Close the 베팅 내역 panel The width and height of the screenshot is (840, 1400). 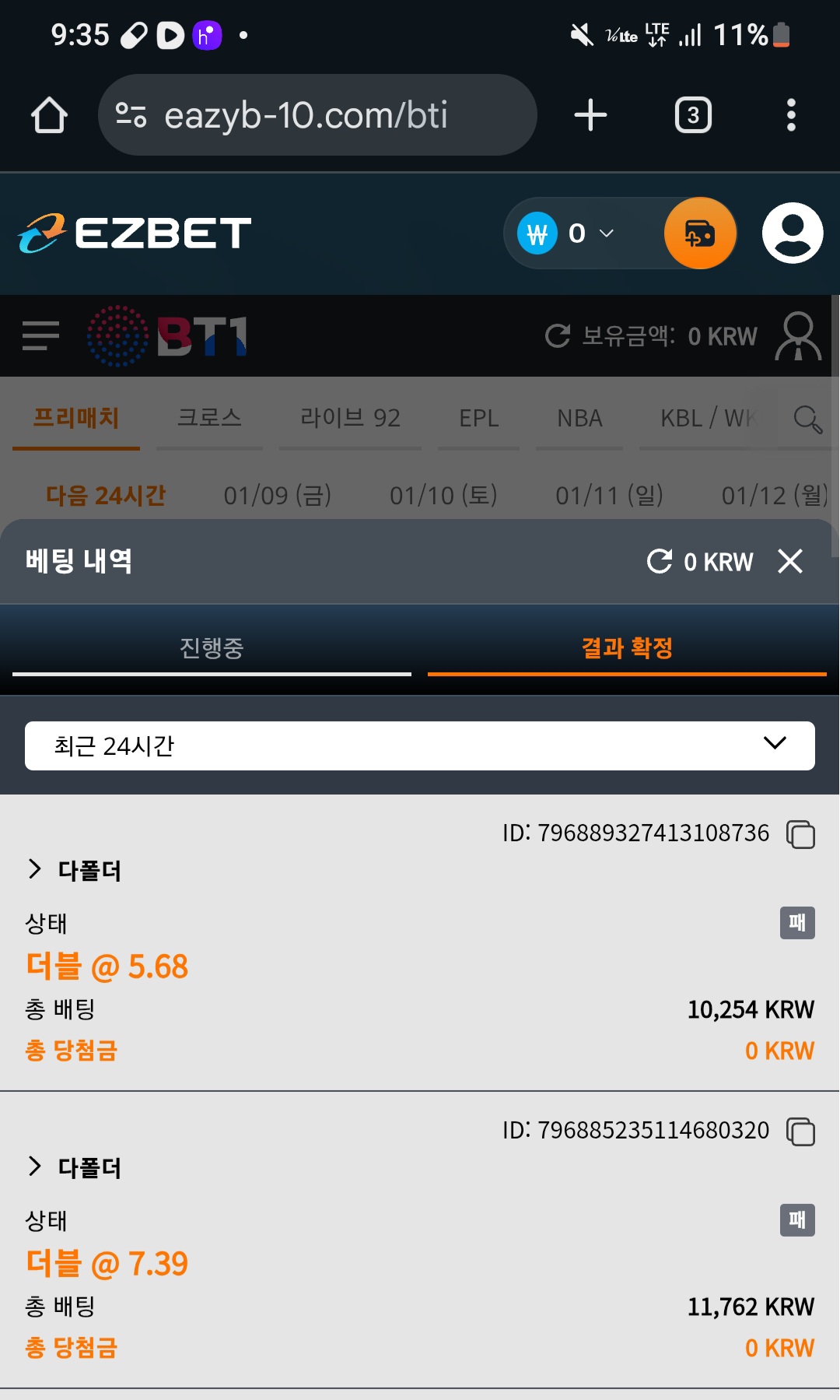[x=790, y=561]
